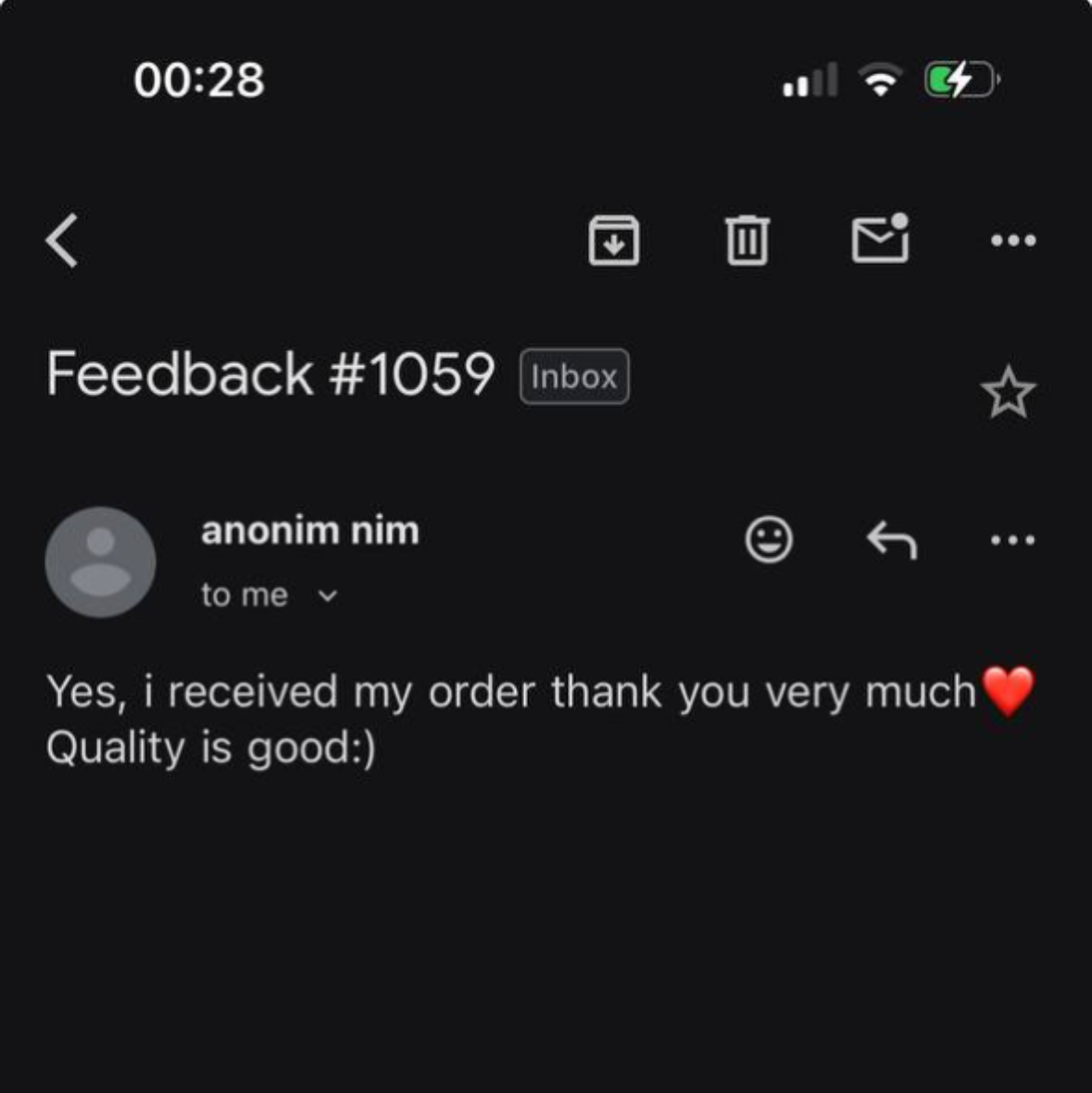
Task: Go back to the inbox list
Action: tap(62, 241)
